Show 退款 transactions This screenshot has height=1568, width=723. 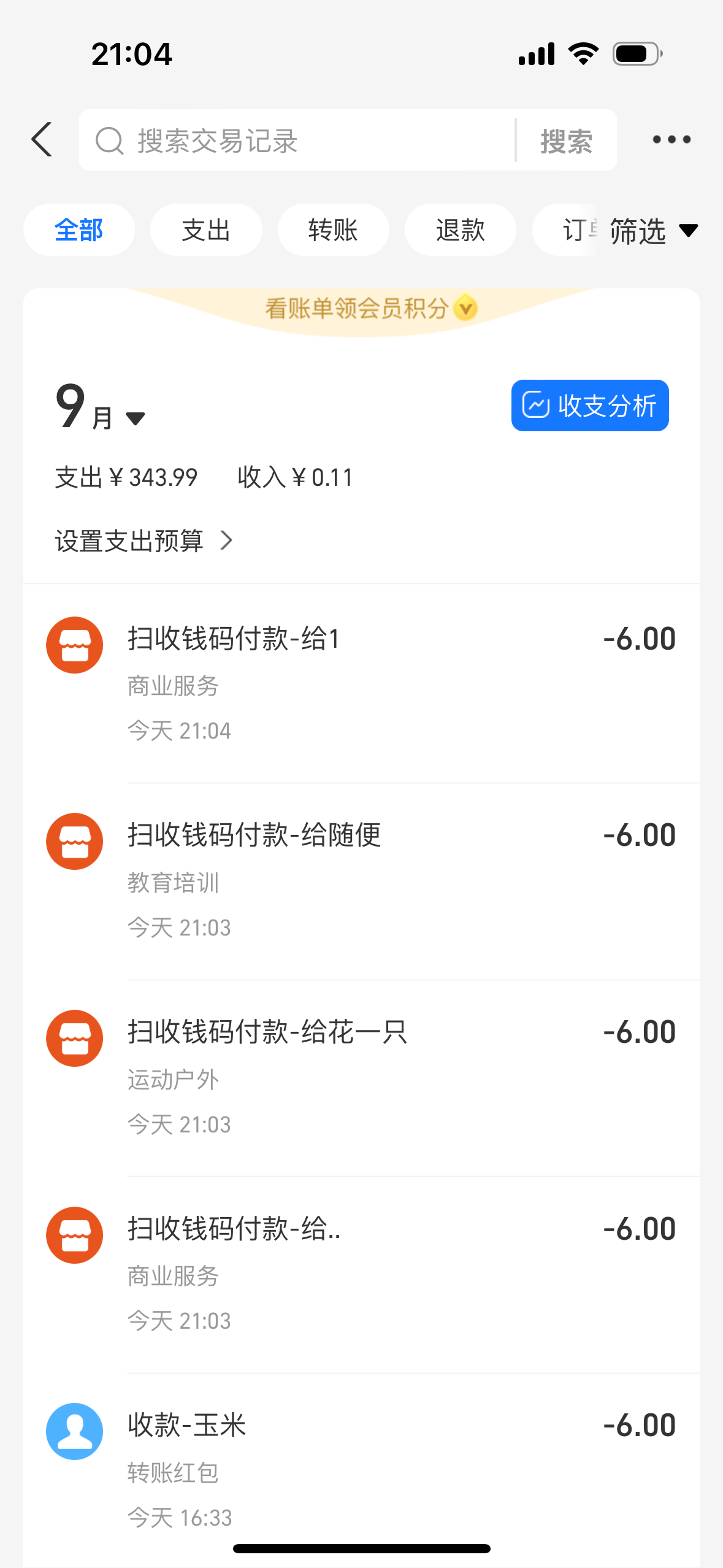click(x=460, y=230)
